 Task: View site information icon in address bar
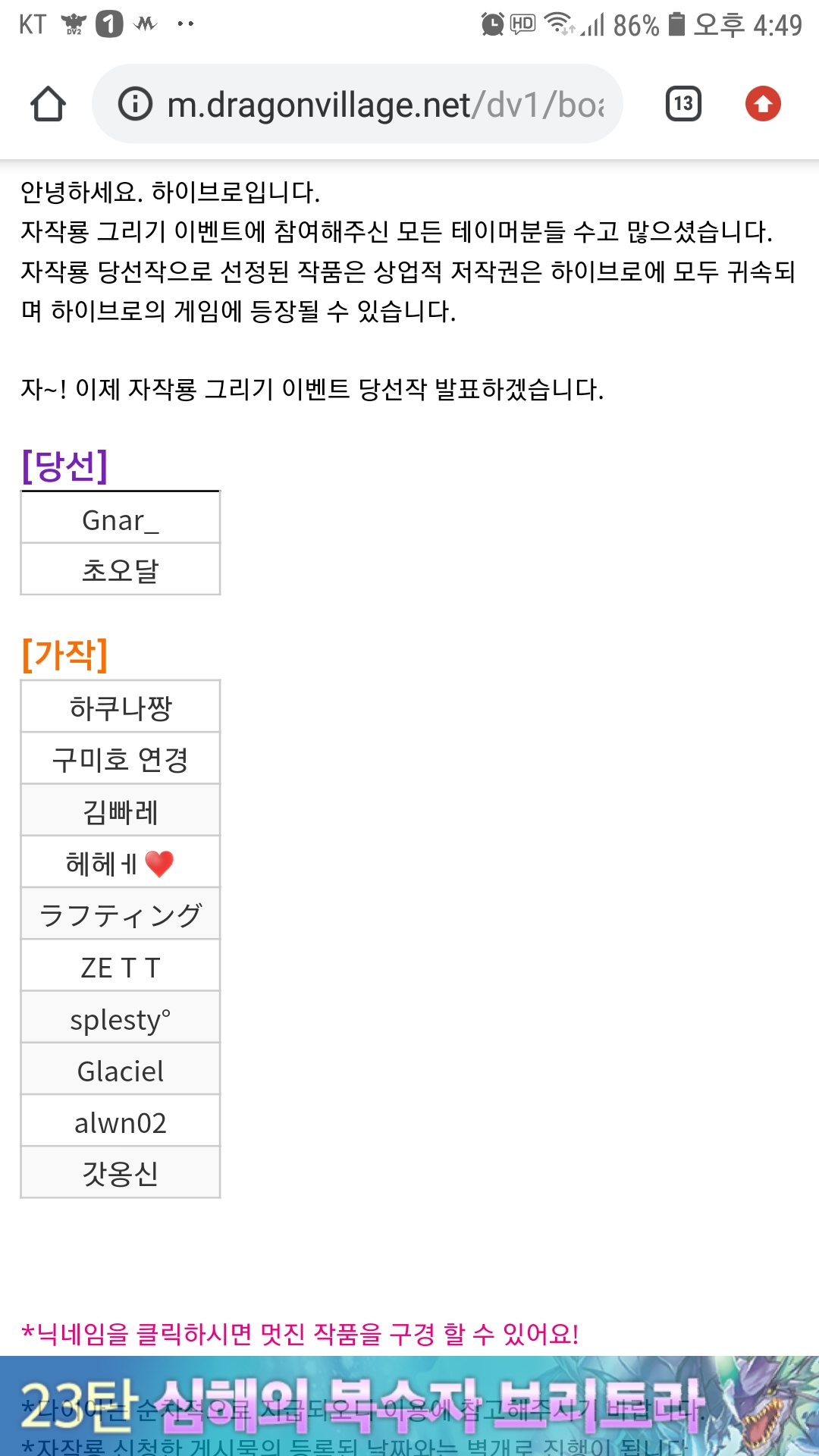[136, 104]
